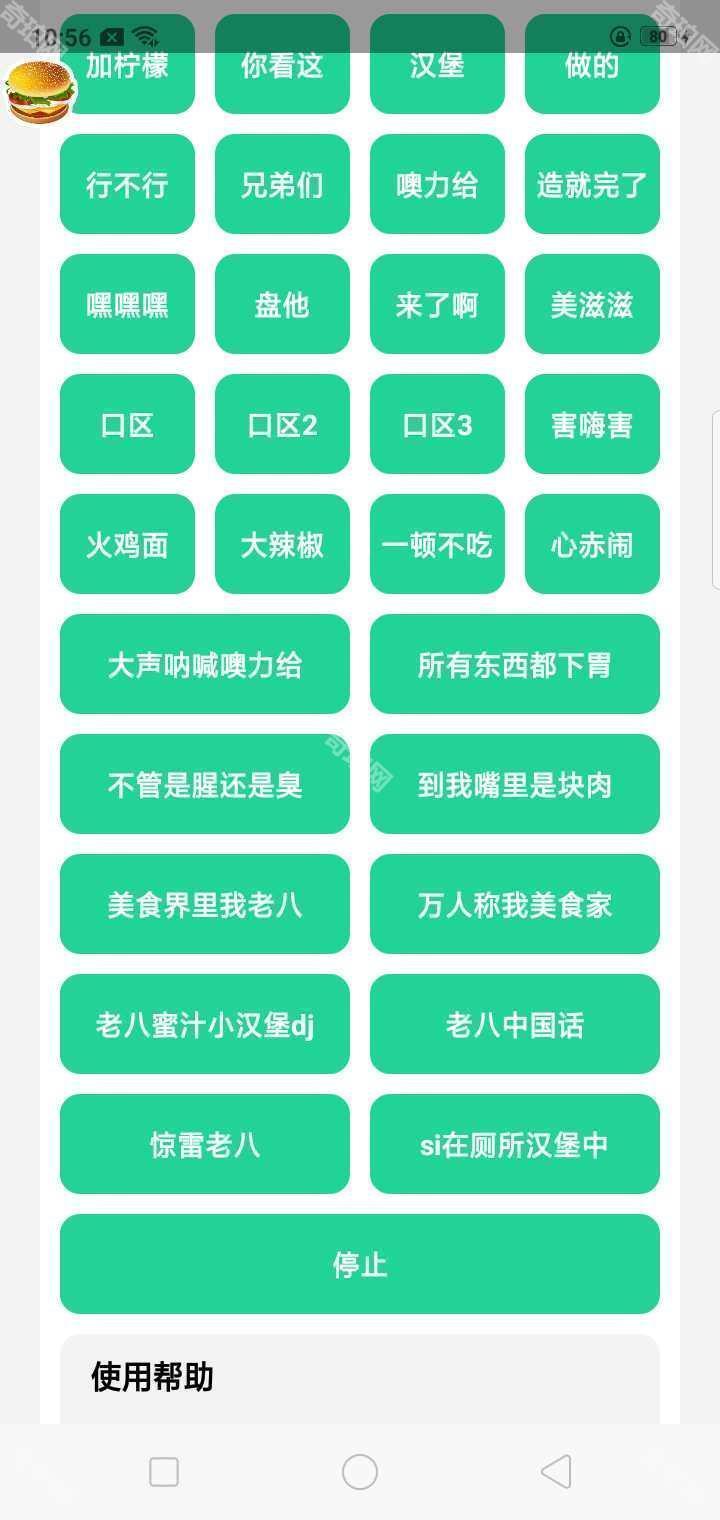Screen dimensions: 720x1520
Task: Play the 嘿嘿嘿 sound
Action: pyautogui.click(x=127, y=304)
